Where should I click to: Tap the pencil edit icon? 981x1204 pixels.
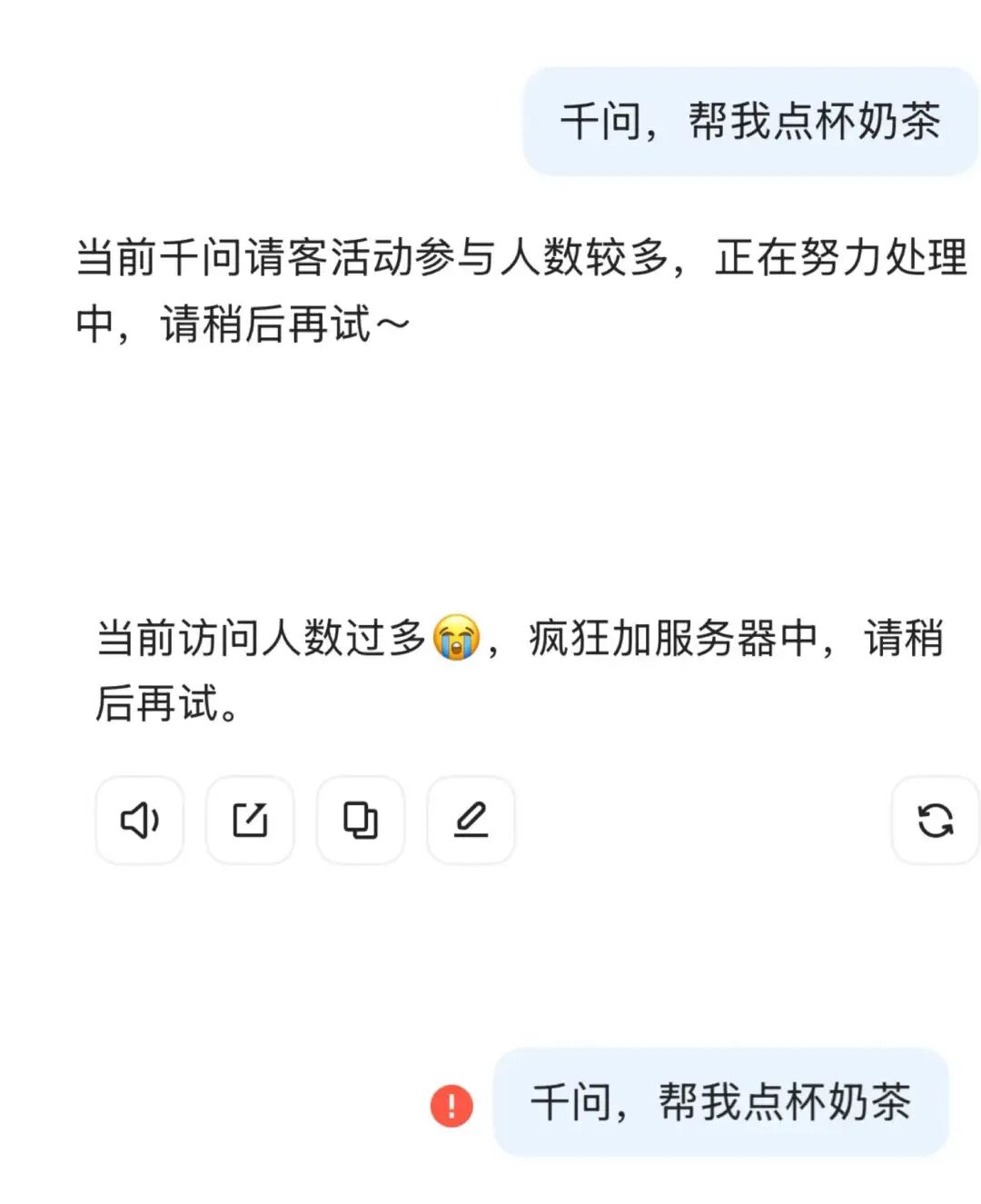click(x=471, y=820)
